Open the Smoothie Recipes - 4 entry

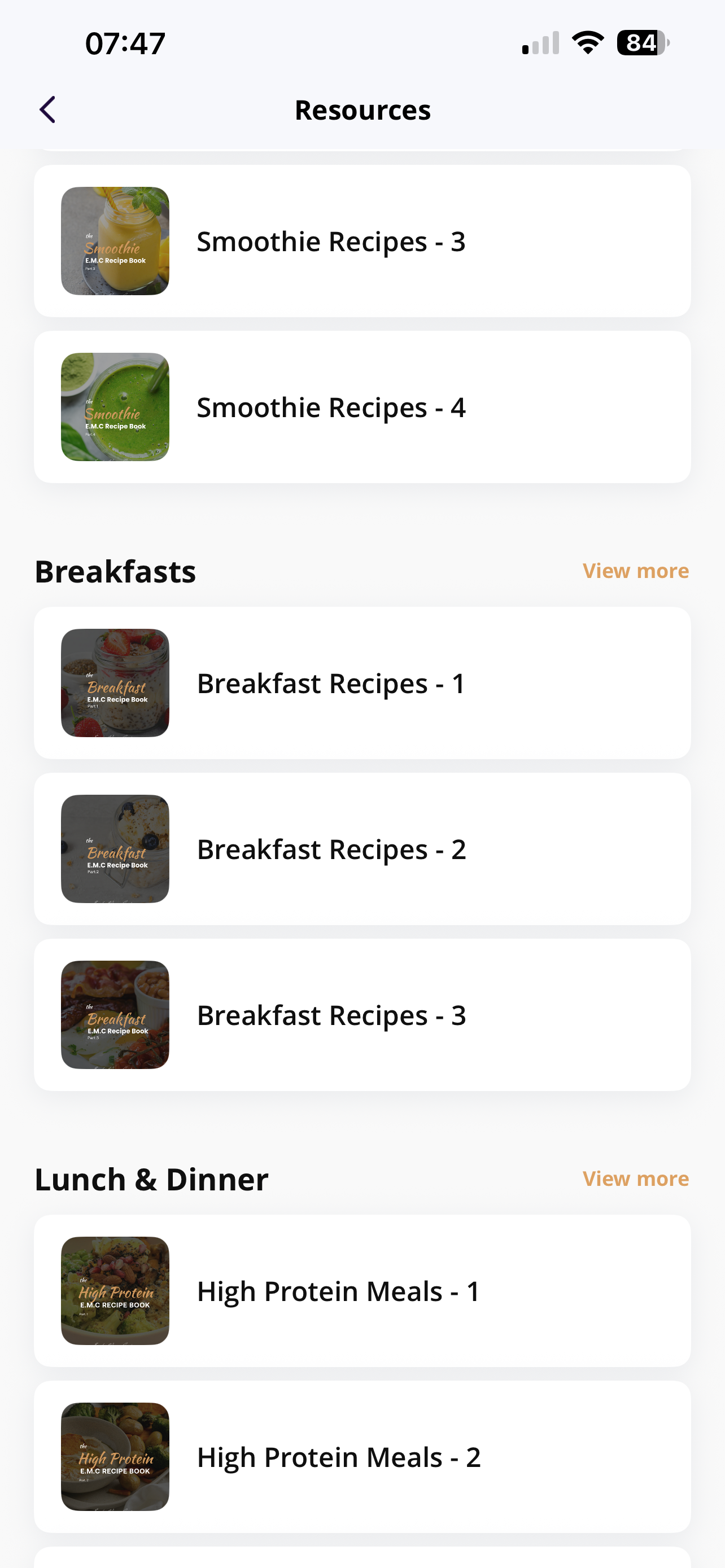(362, 406)
